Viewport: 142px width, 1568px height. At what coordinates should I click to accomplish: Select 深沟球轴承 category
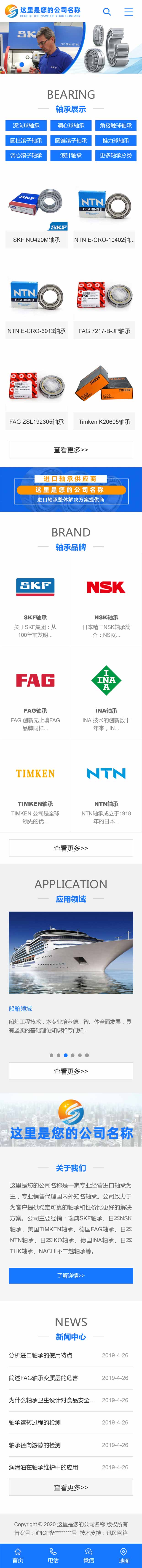tap(26, 125)
